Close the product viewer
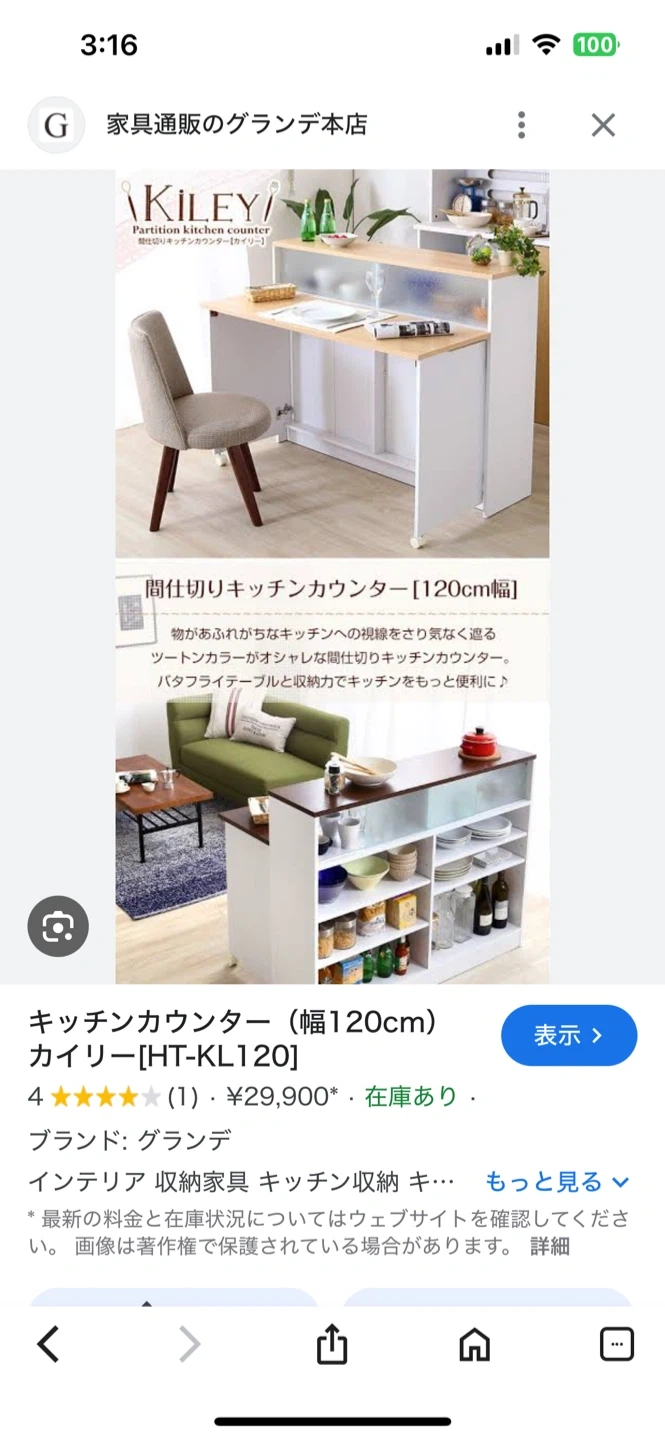This screenshot has width=665, height=1440. click(x=603, y=125)
